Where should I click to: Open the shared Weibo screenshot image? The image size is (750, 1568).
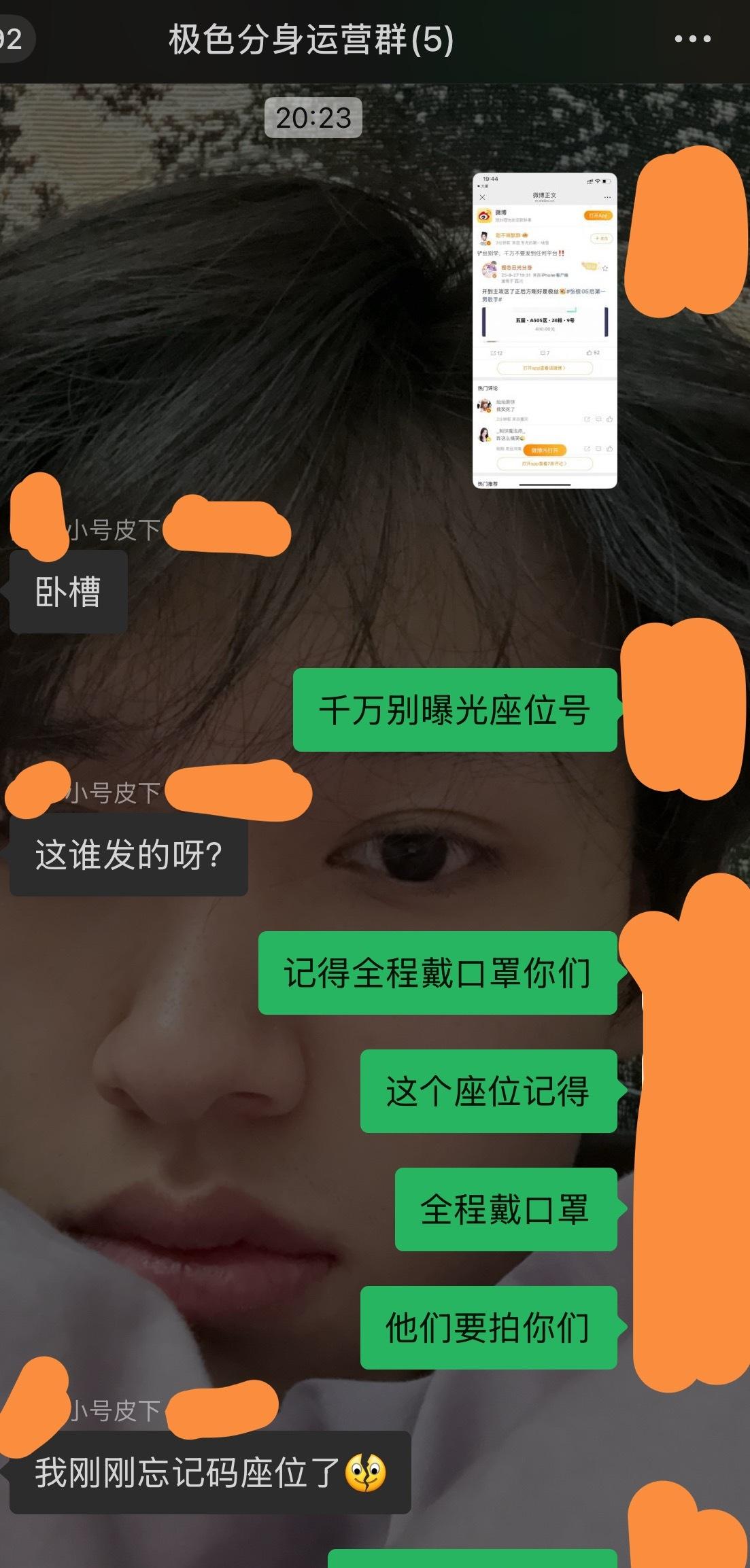point(545,330)
